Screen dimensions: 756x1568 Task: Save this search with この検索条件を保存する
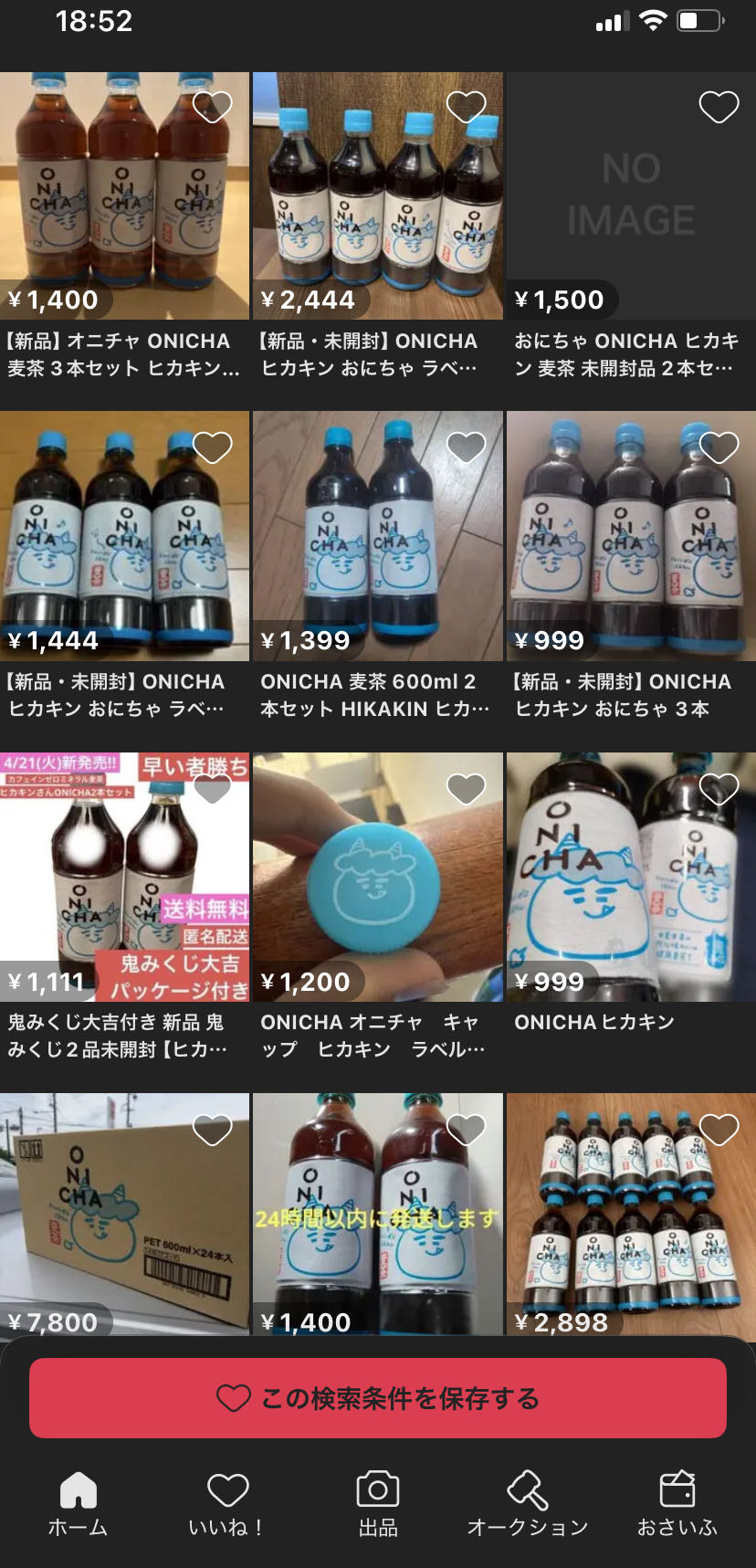tap(378, 1398)
